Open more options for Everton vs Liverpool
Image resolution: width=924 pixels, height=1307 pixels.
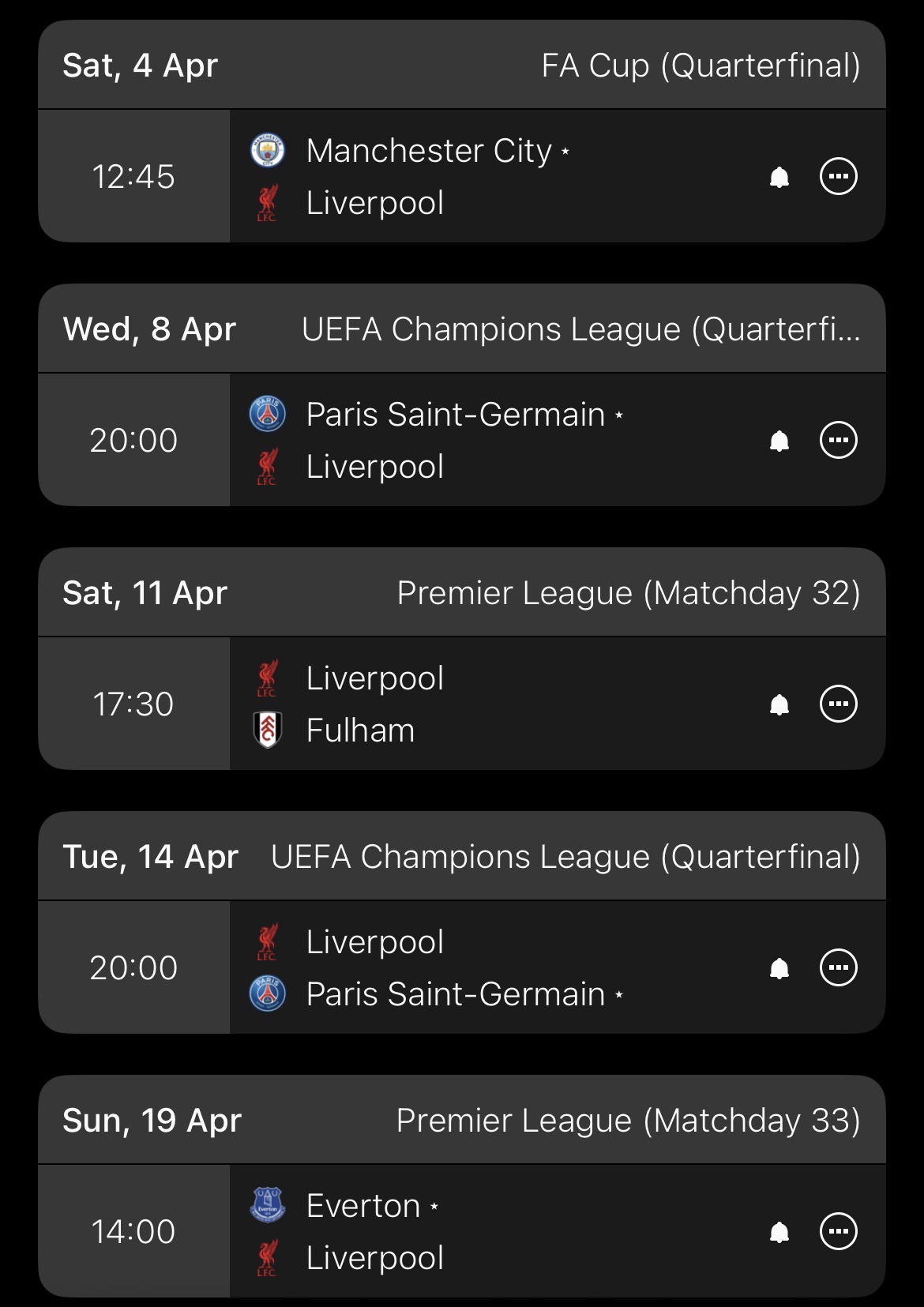coord(838,1231)
